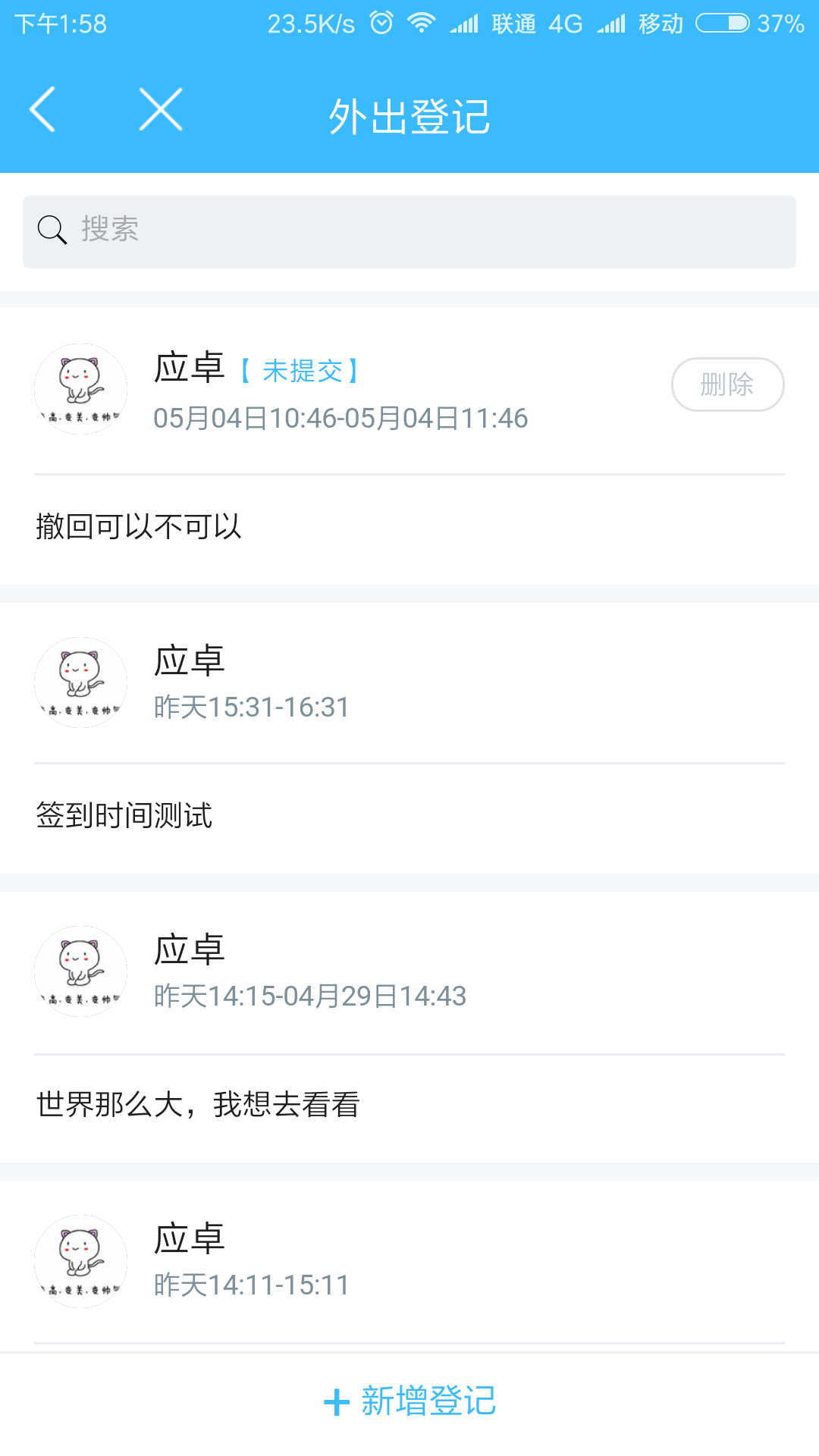Open the 昨天14:11-15:11 record details

pyautogui.click(x=250, y=1284)
